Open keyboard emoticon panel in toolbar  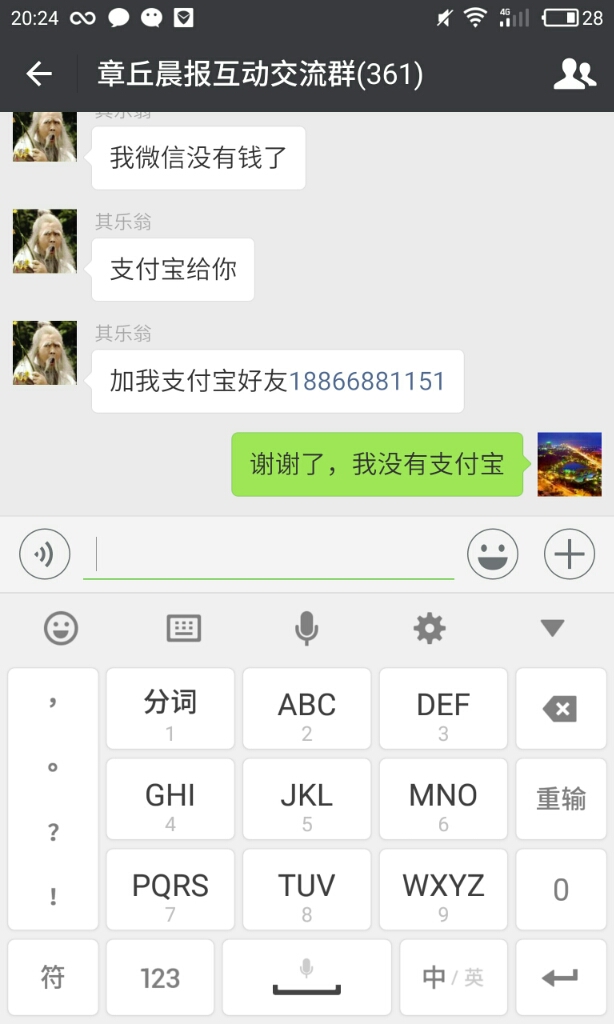pos(61,628)
